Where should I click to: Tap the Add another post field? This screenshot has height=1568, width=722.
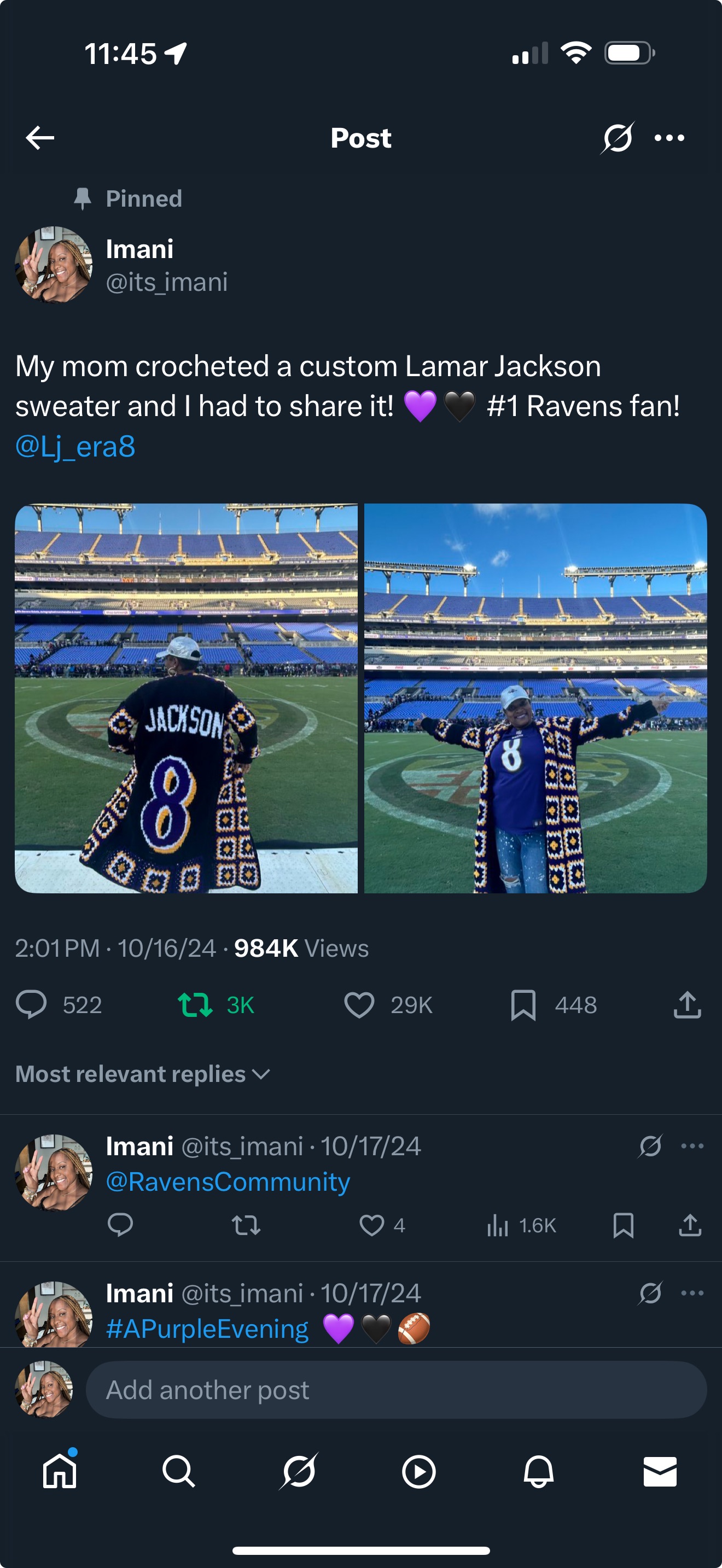click(x=395, y=1390)
